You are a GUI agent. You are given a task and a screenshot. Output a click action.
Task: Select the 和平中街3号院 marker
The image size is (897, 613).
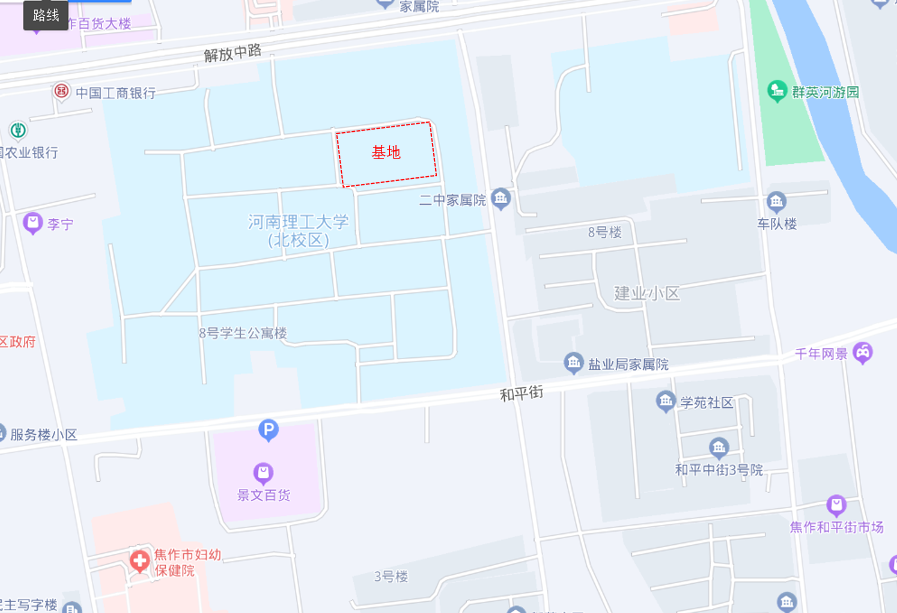(718, 447)
